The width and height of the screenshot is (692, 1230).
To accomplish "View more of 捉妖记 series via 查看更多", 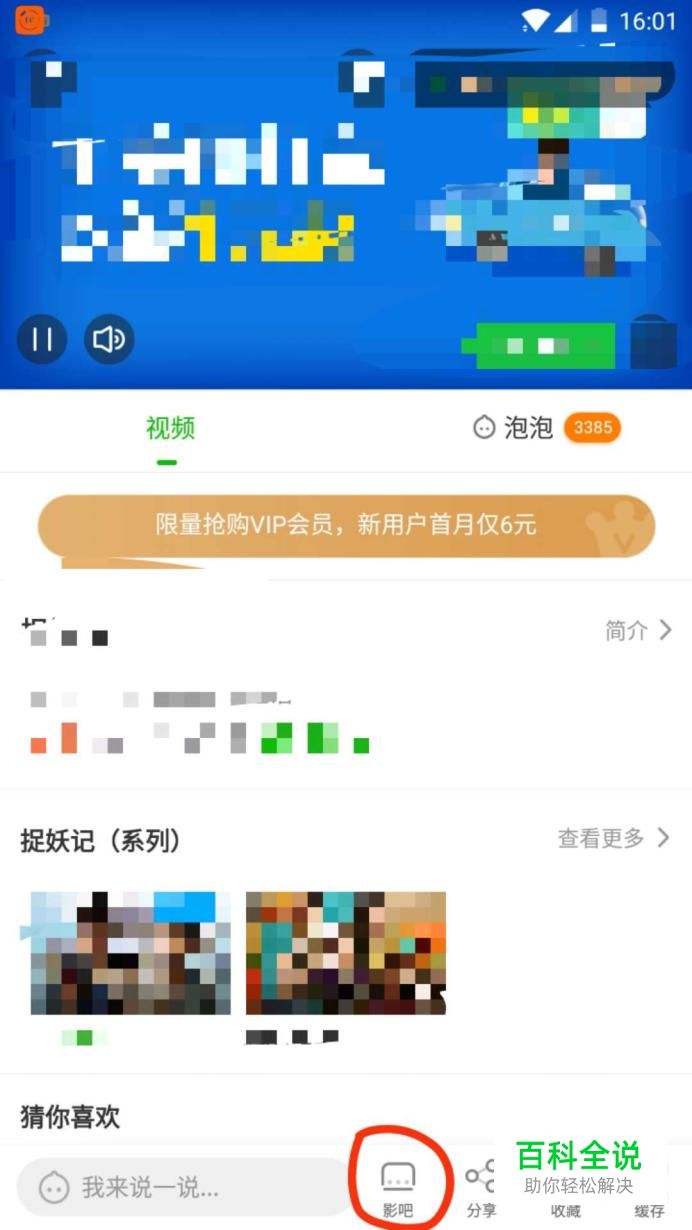I will pyautogui.click(x=613, y=838).
